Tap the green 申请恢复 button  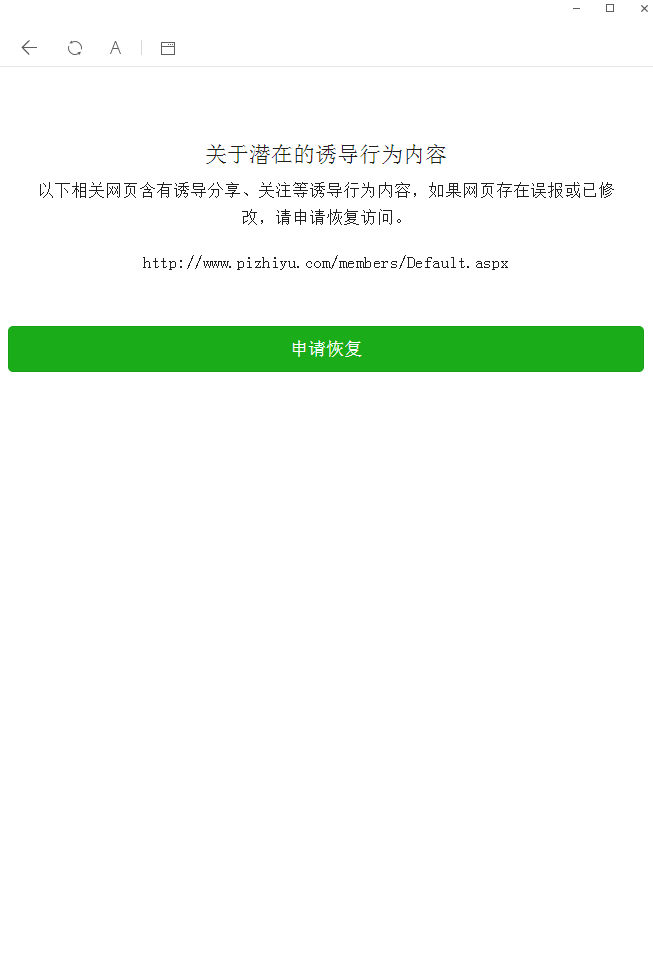(x=326, y=349)
